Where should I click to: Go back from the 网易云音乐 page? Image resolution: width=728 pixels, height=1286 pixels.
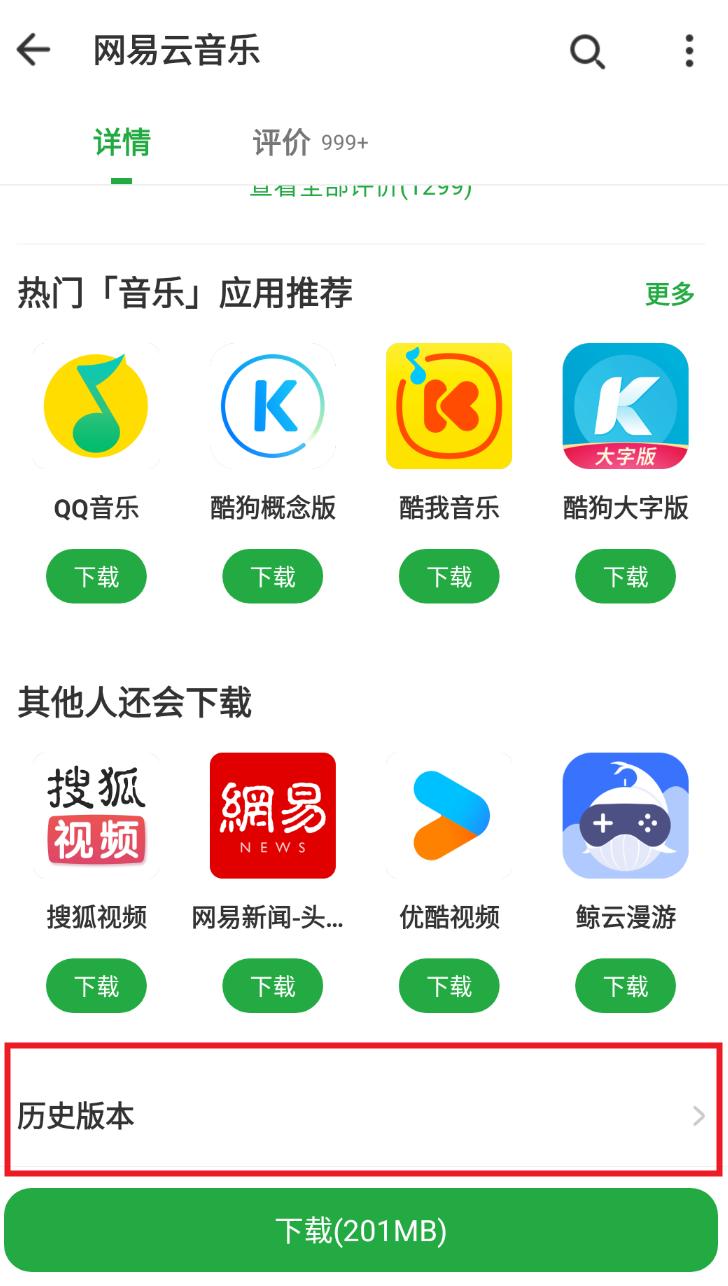click(x=34, y=50)
